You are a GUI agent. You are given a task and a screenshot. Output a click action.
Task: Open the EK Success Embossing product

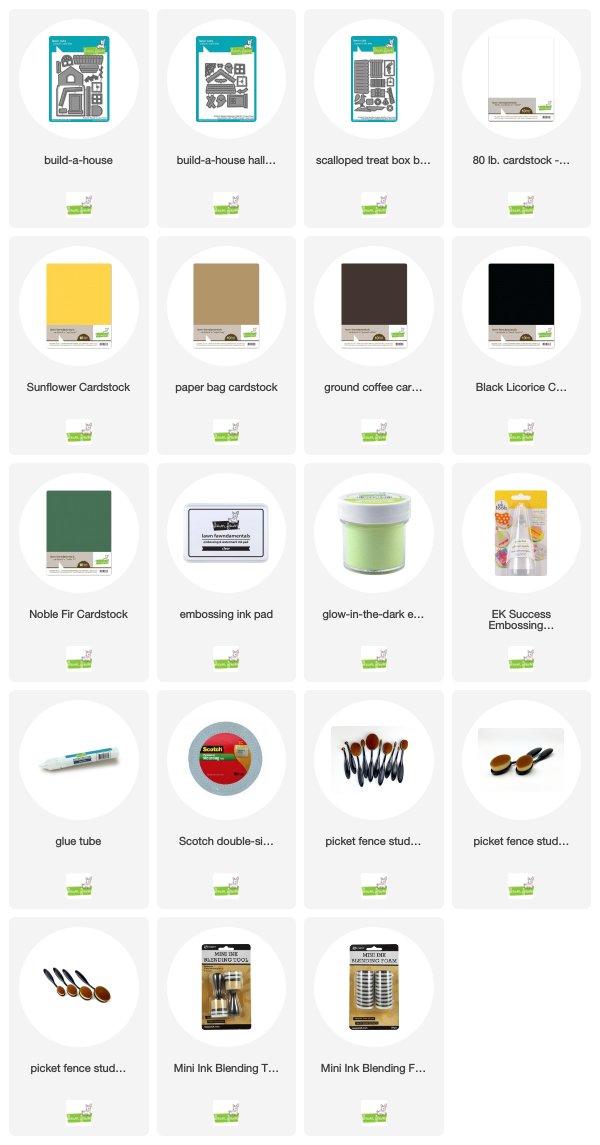coord(521,572)
